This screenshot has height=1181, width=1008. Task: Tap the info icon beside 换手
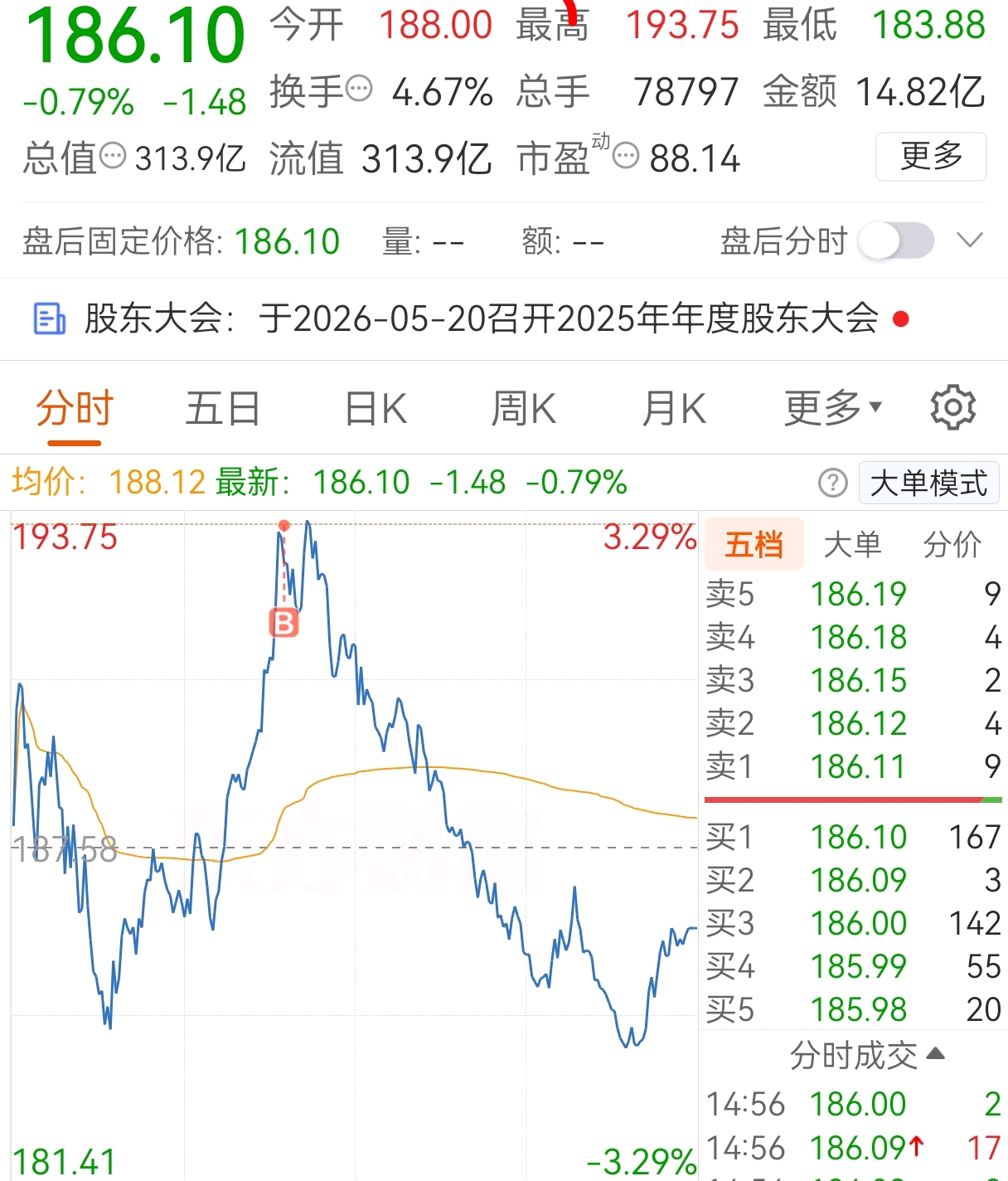[359, 88]
